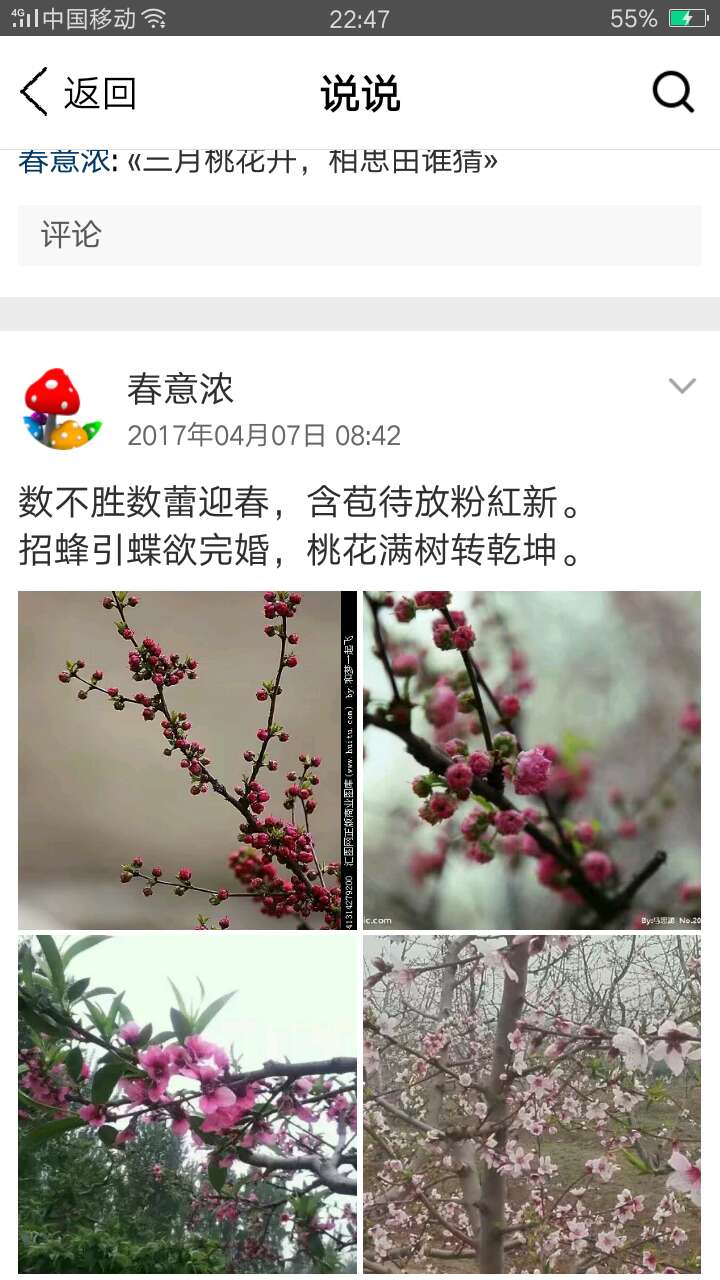Go back using the 返回 button
The height and width of the screenshot is (1280, 720).
point(78,93)
